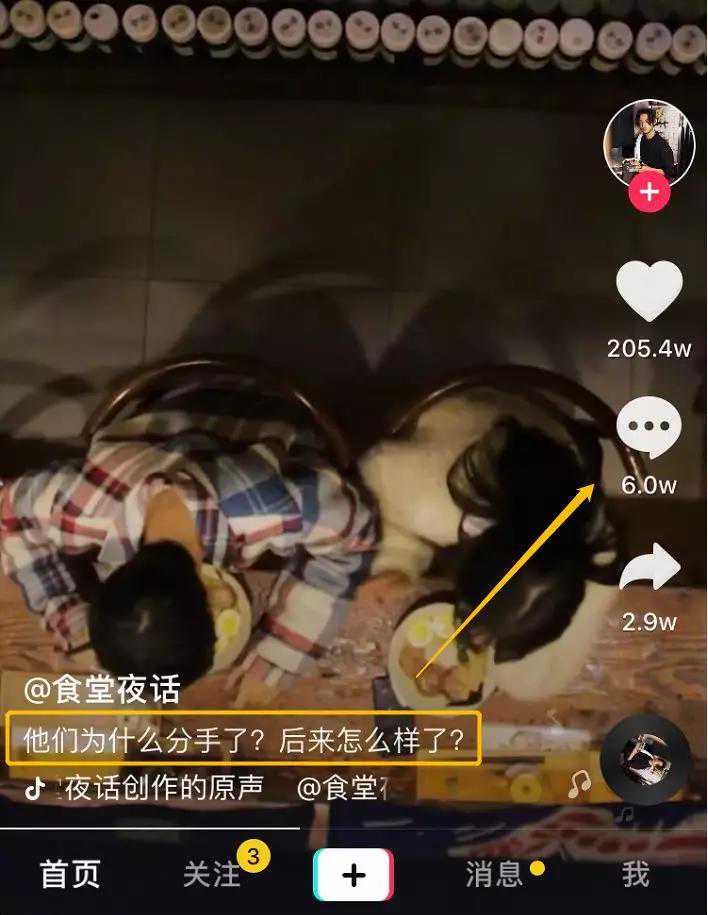Screen dimensions: 708x915
Task: Open the @食堂夜话 username
Action: click(x=102, y=689)
